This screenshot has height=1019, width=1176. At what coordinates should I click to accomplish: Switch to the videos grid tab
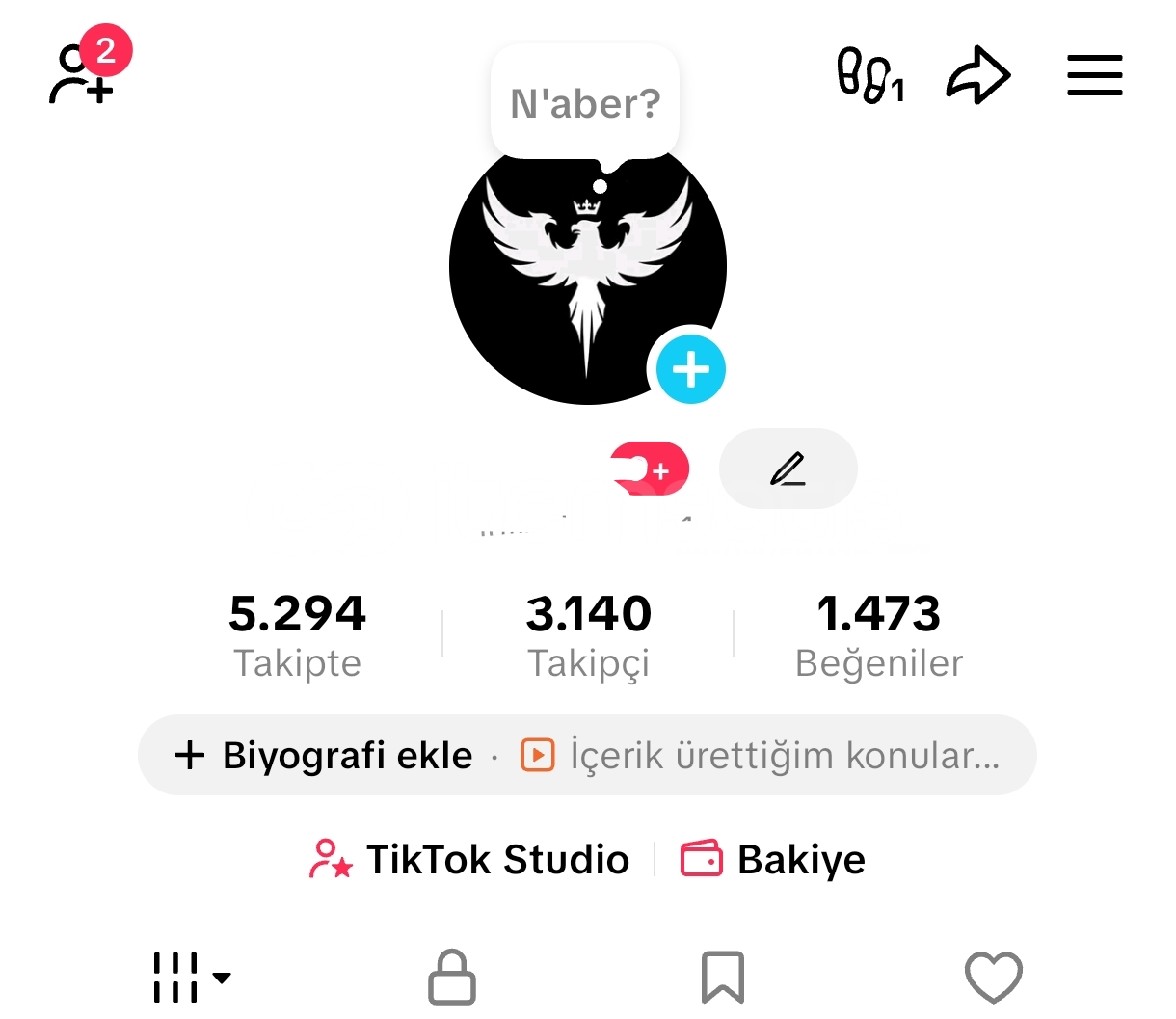190,978
